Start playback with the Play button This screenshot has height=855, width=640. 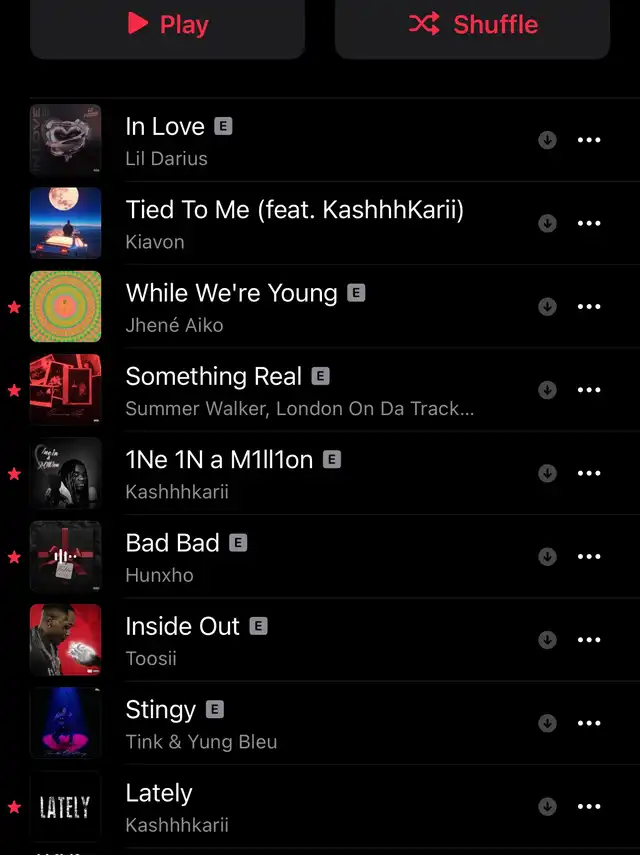pos(167,25)
